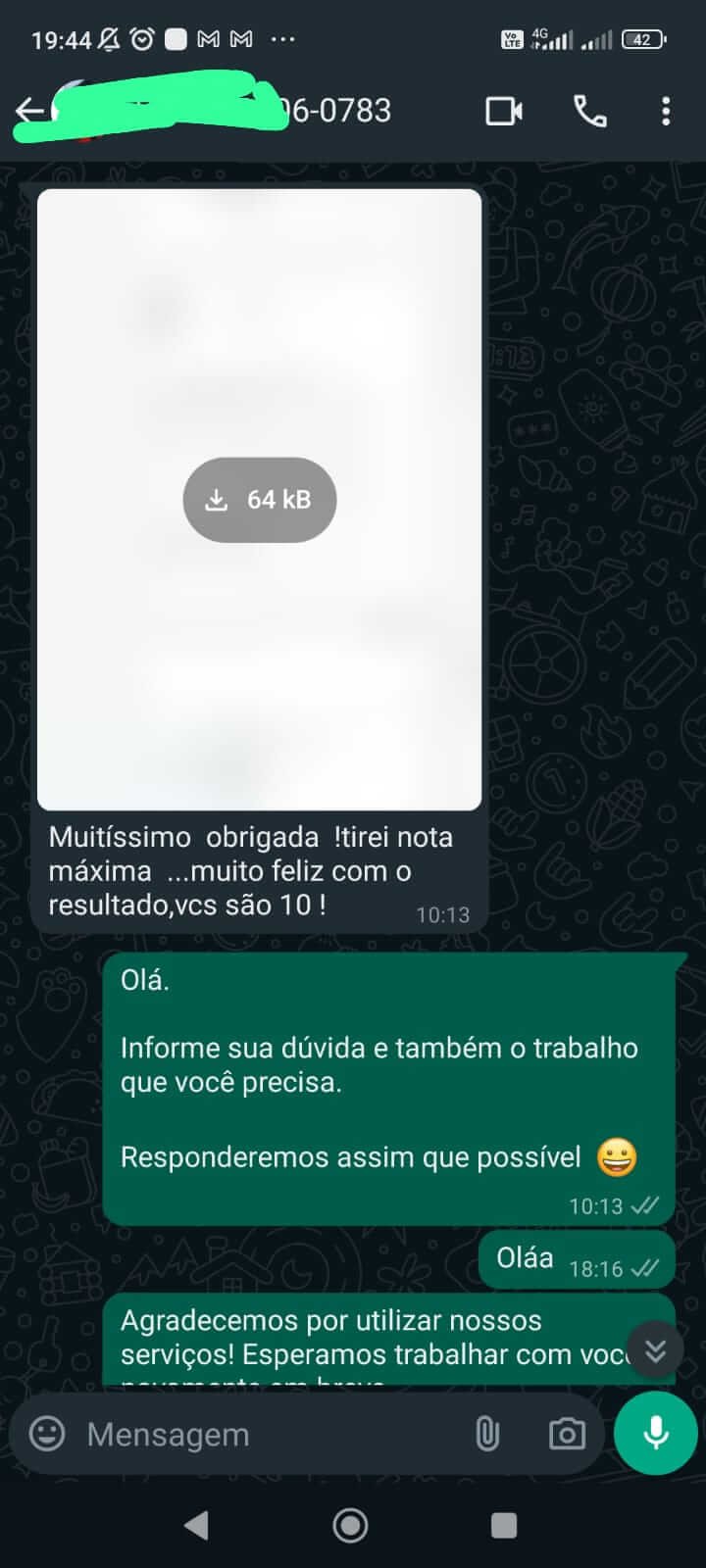Open the camera from message bar
The image size is (706, 1568).
pyautogui.click(x=566, y=1435)
